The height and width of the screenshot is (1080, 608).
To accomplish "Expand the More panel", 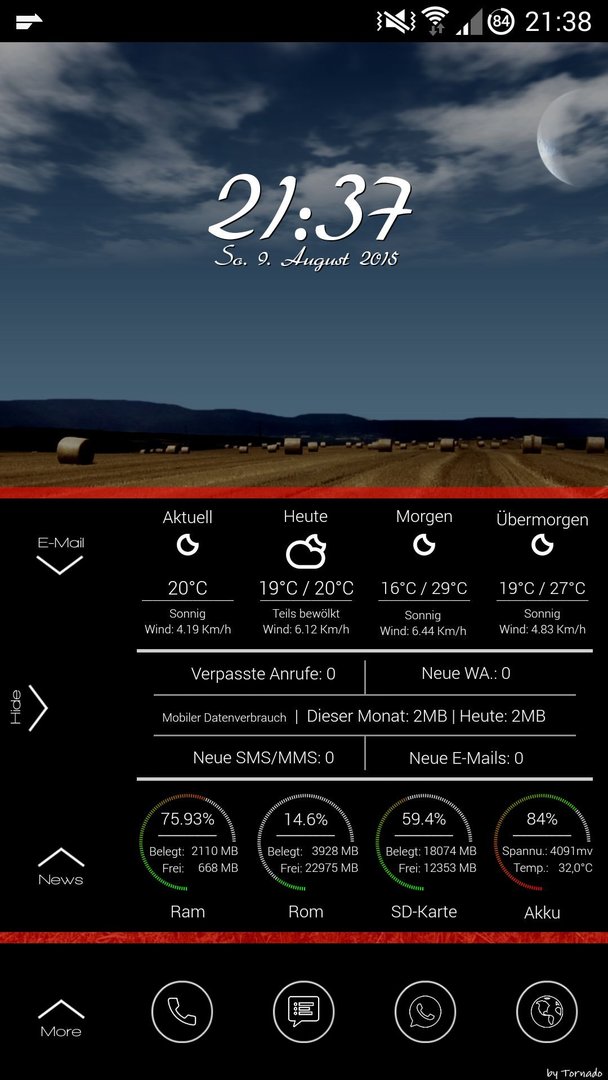I will pyautogui.click(x=61, y=1017).
